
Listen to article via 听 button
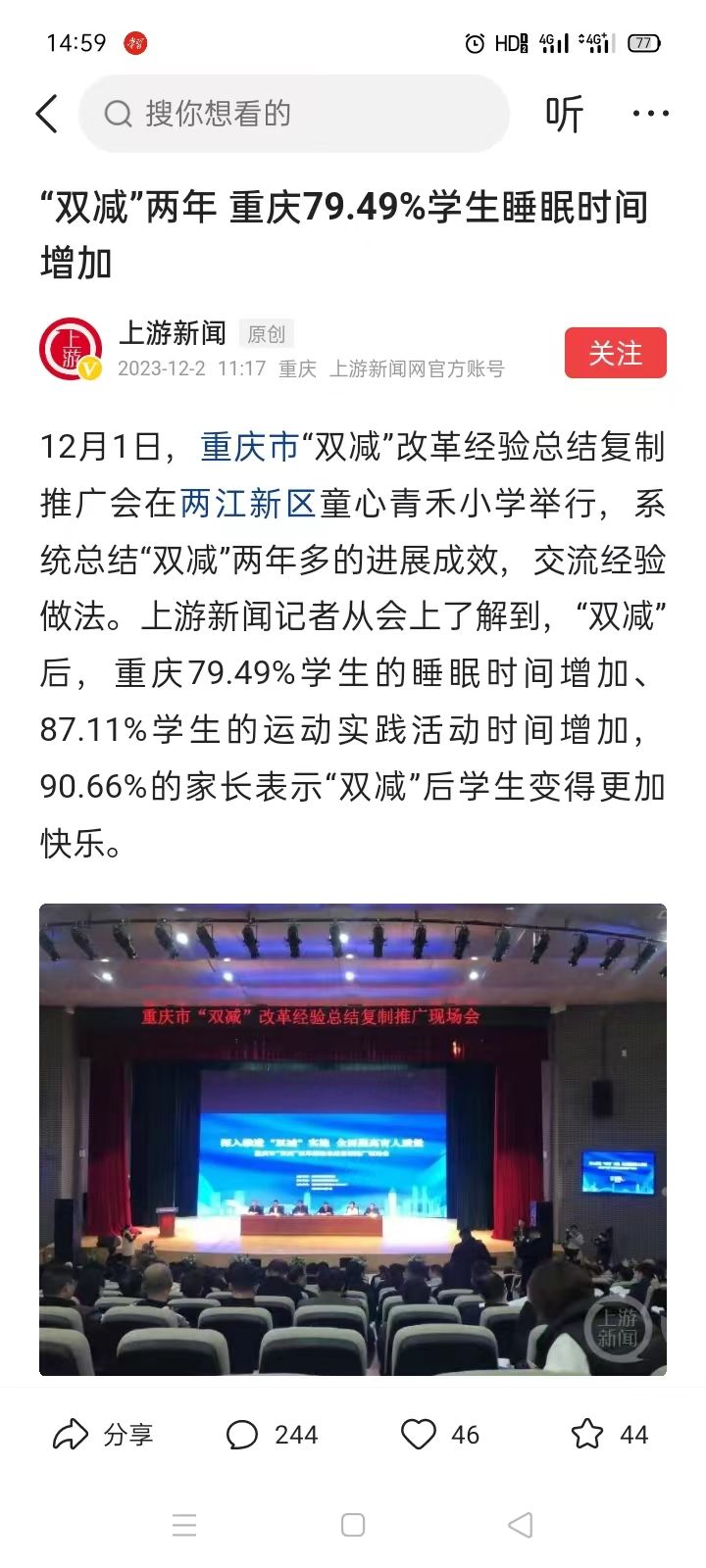tap(565, 114)
